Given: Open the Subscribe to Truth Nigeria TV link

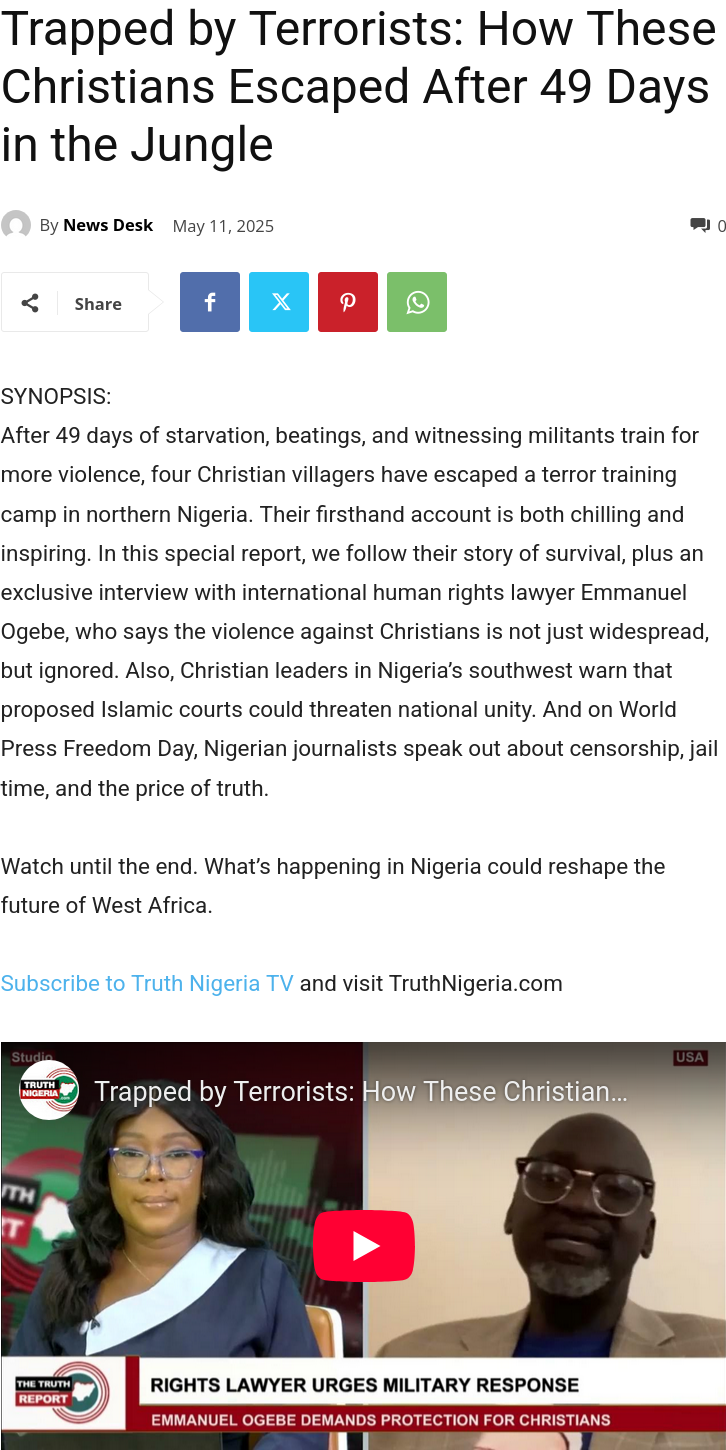Looking at the screenshot, I should (147, 984).
